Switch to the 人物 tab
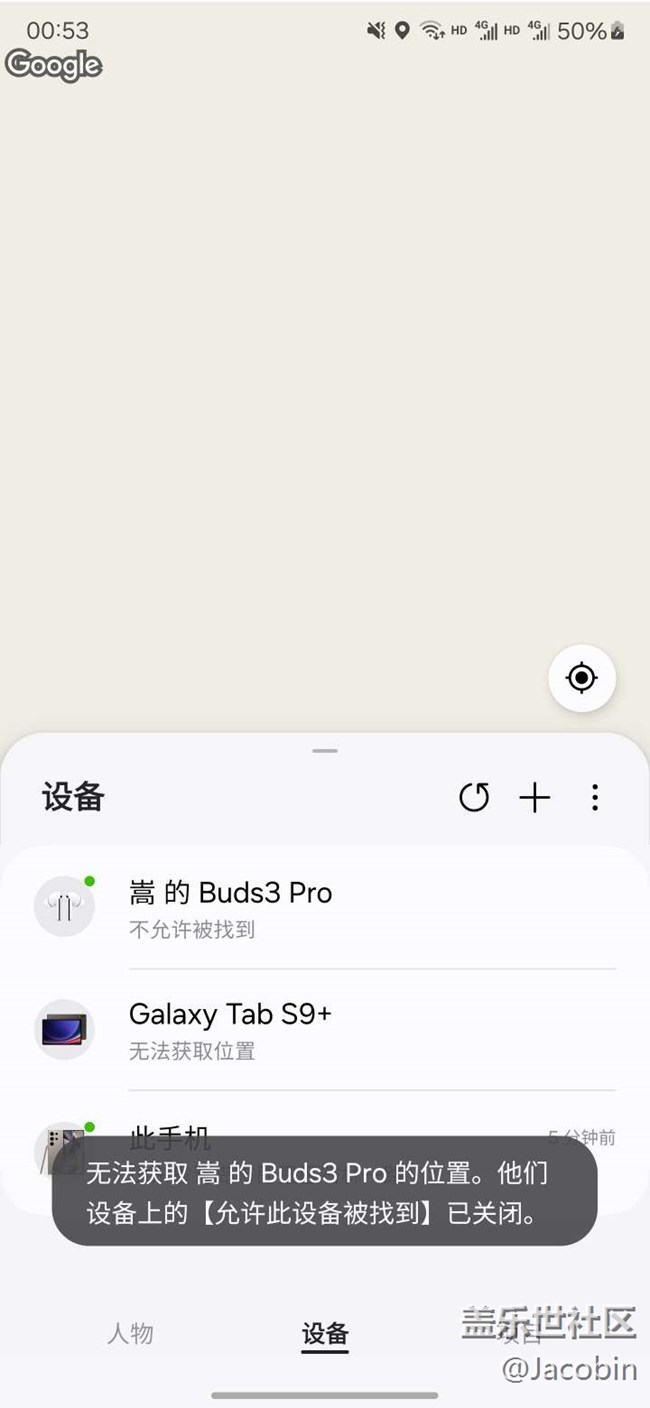This screenshot has width=650, height=1408. 130,1333
